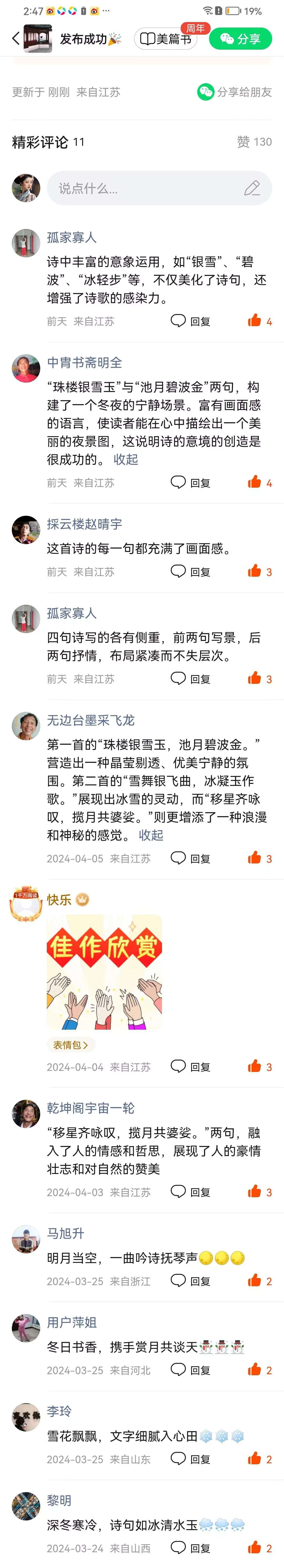The width and height of the screenshot is (284, 1568).
Task: Collapse 无边台墨采飞龙's comment with 收起
Action: 151,835
